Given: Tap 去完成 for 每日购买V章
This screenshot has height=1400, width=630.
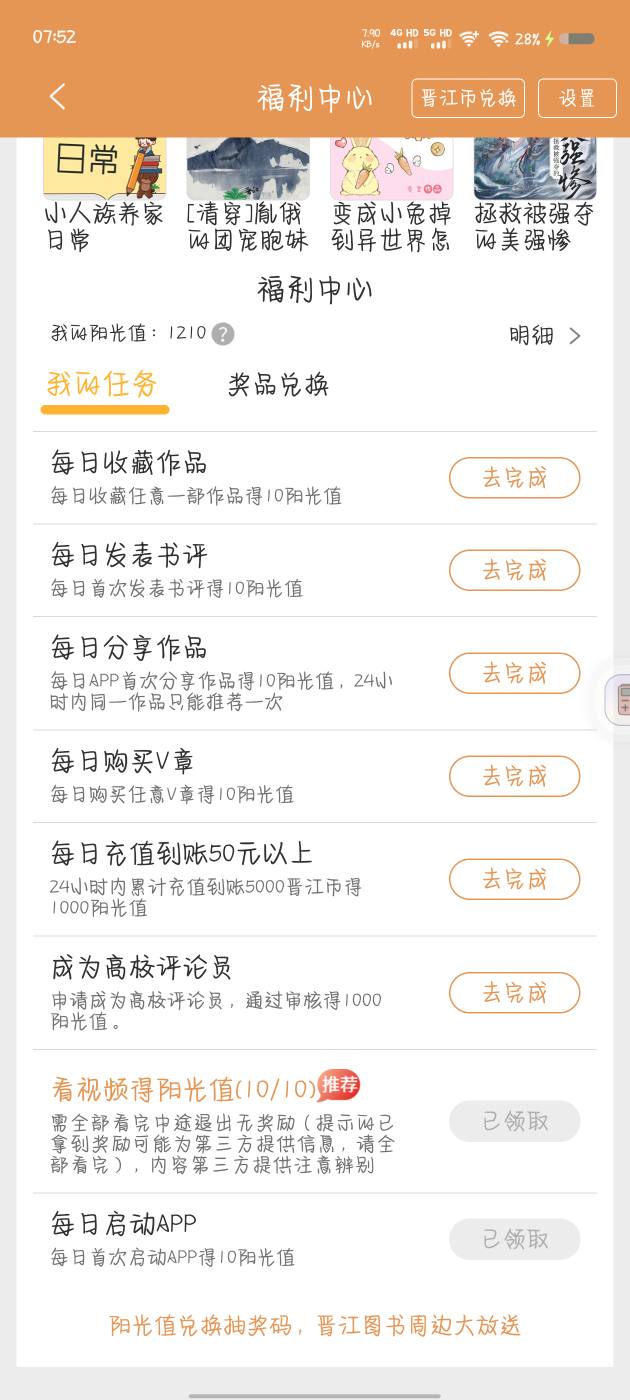Looking at the screenshot, I should (x=514, y=776).
